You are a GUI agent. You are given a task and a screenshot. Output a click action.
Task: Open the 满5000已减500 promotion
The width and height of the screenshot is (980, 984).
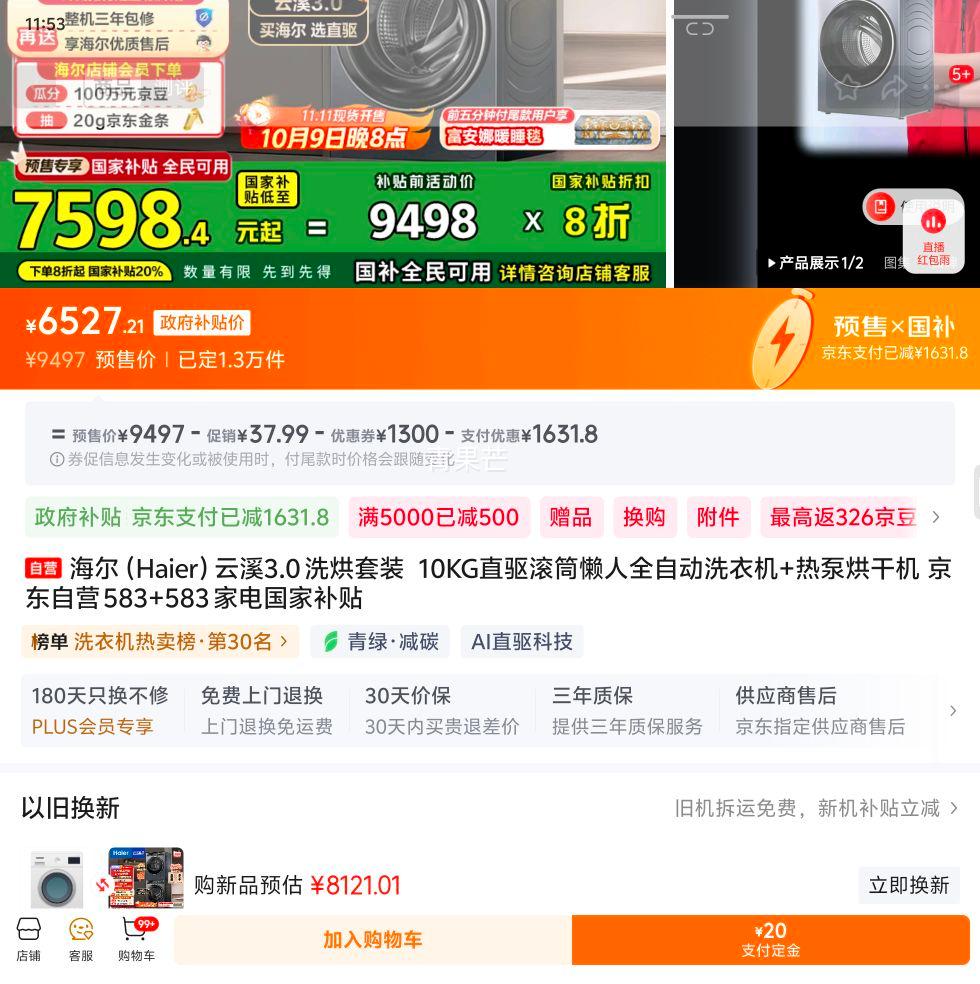pos(438,517)
